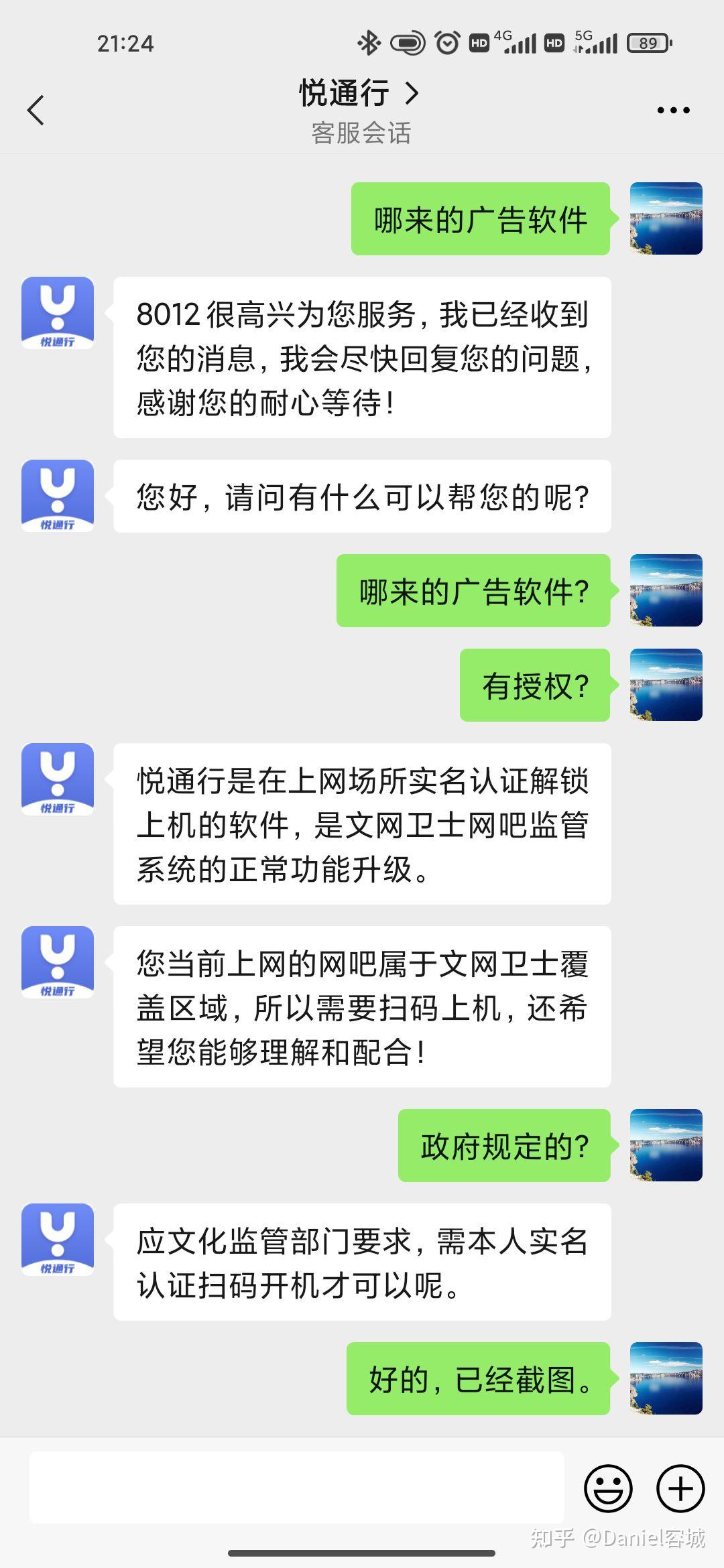Tap the Bluetooth icon in the status bar
Screen dimensions: 724x1568
tap(367, 42)
